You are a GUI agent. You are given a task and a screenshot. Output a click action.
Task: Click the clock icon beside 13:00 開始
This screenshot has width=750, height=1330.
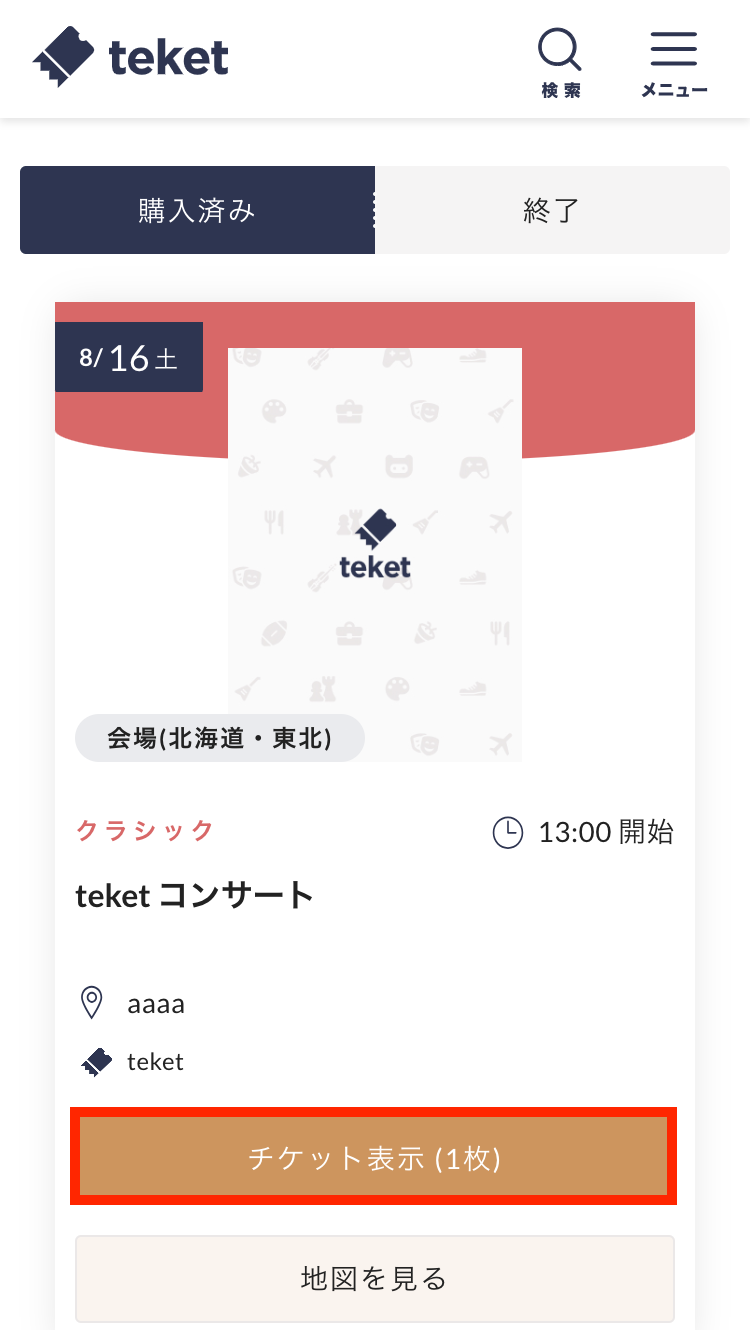508,831
